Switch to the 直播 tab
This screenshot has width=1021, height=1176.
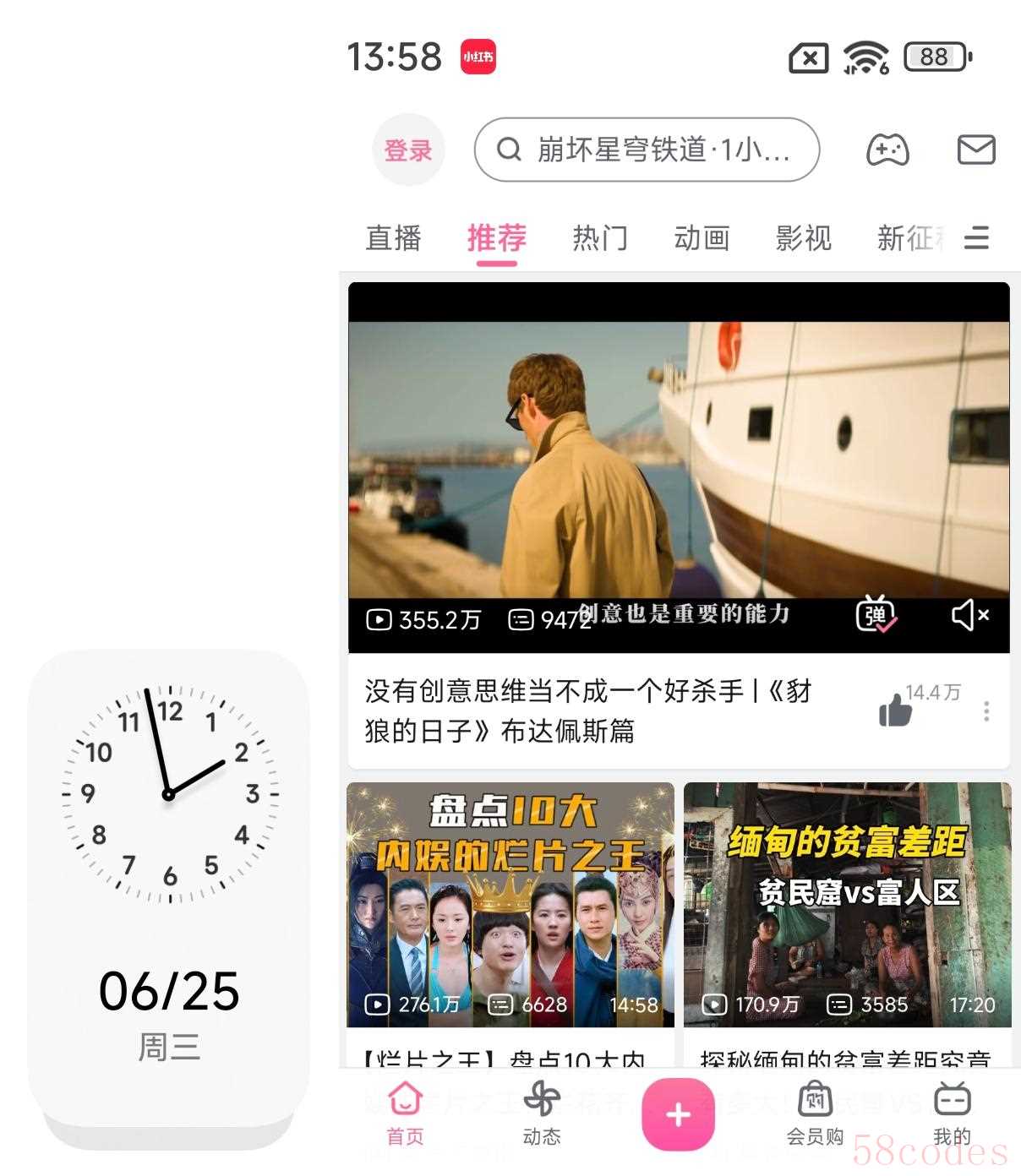pos(393,238)
